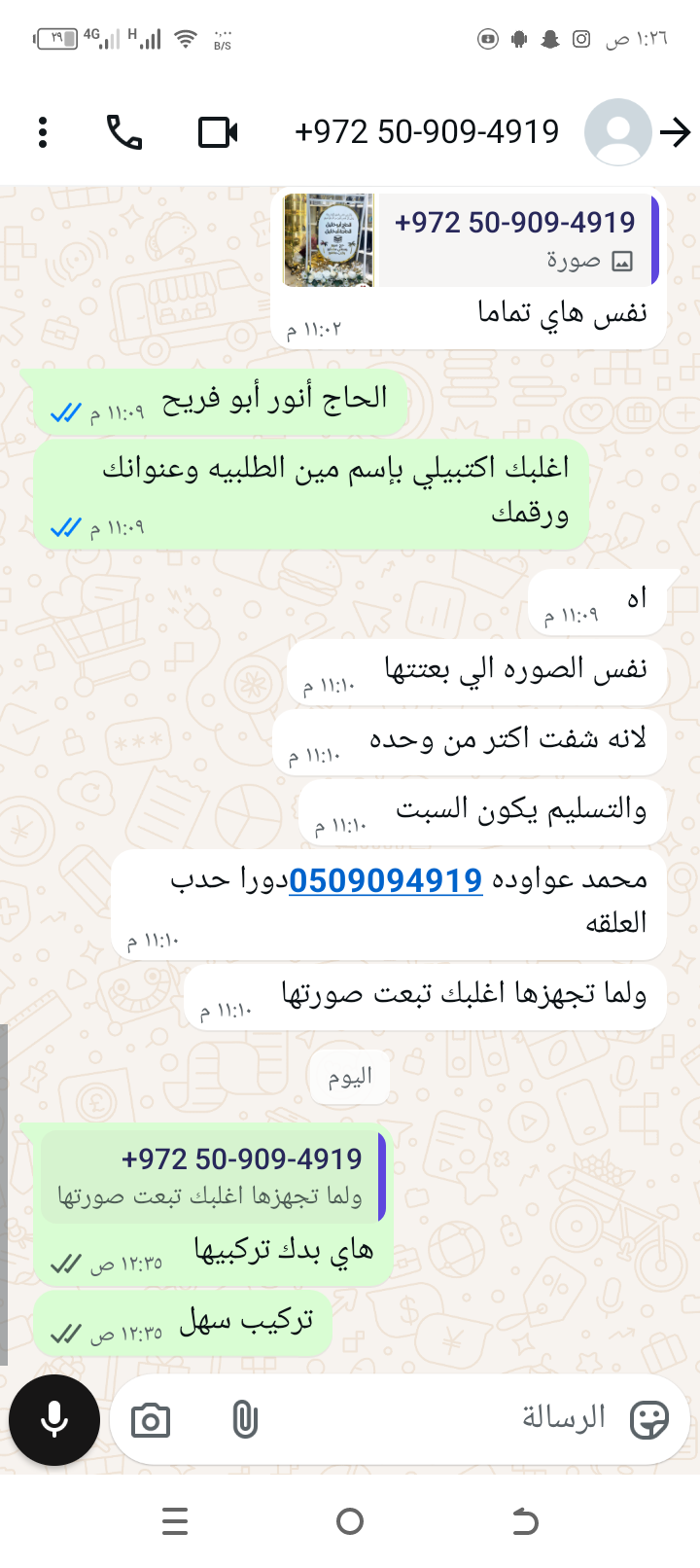Go back using the header arrow
Screen dimensions: 700x1568
(675, 132)
